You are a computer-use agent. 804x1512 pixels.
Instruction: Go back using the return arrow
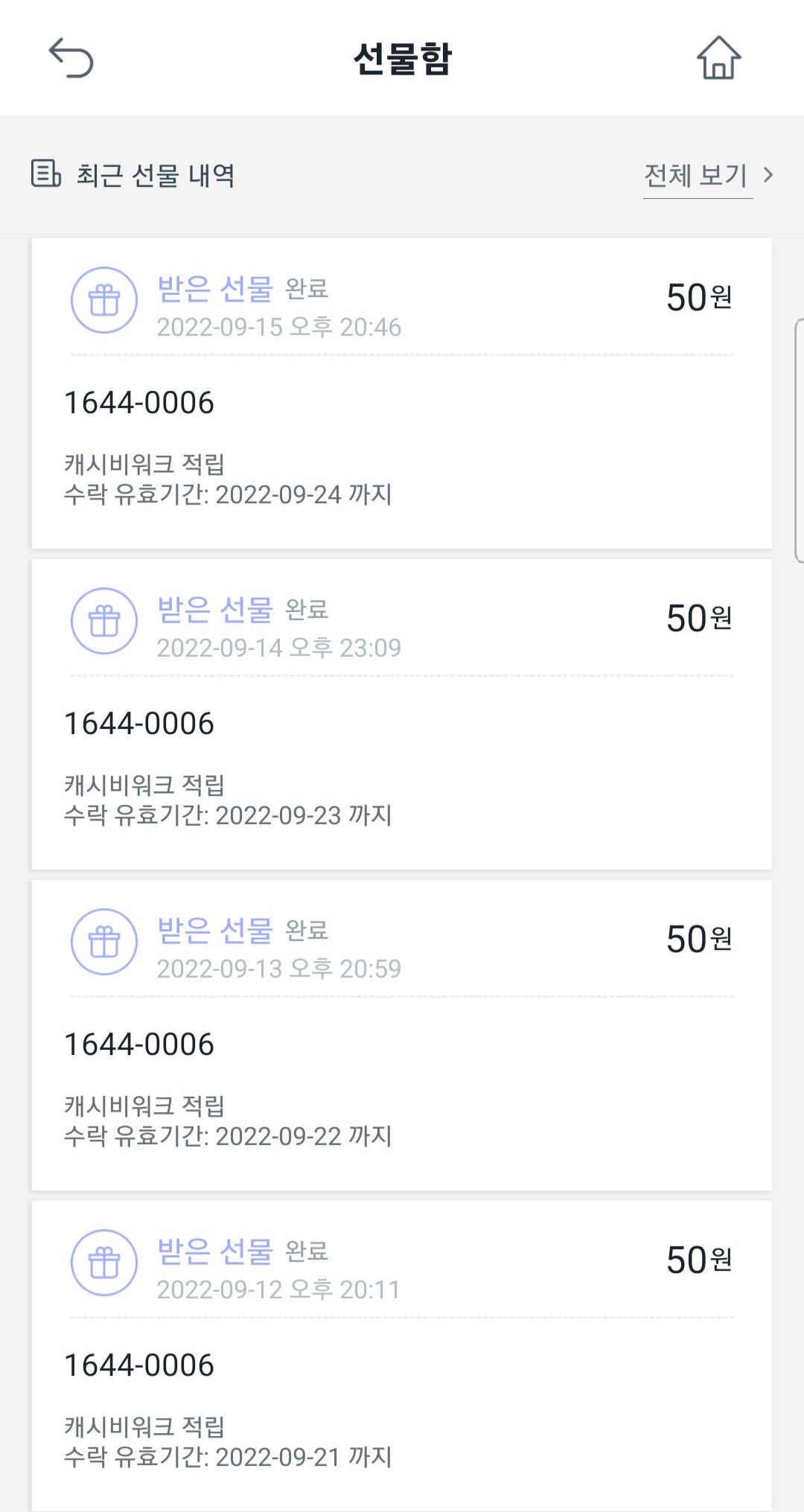pyautogui.click(x=71, y=58)
